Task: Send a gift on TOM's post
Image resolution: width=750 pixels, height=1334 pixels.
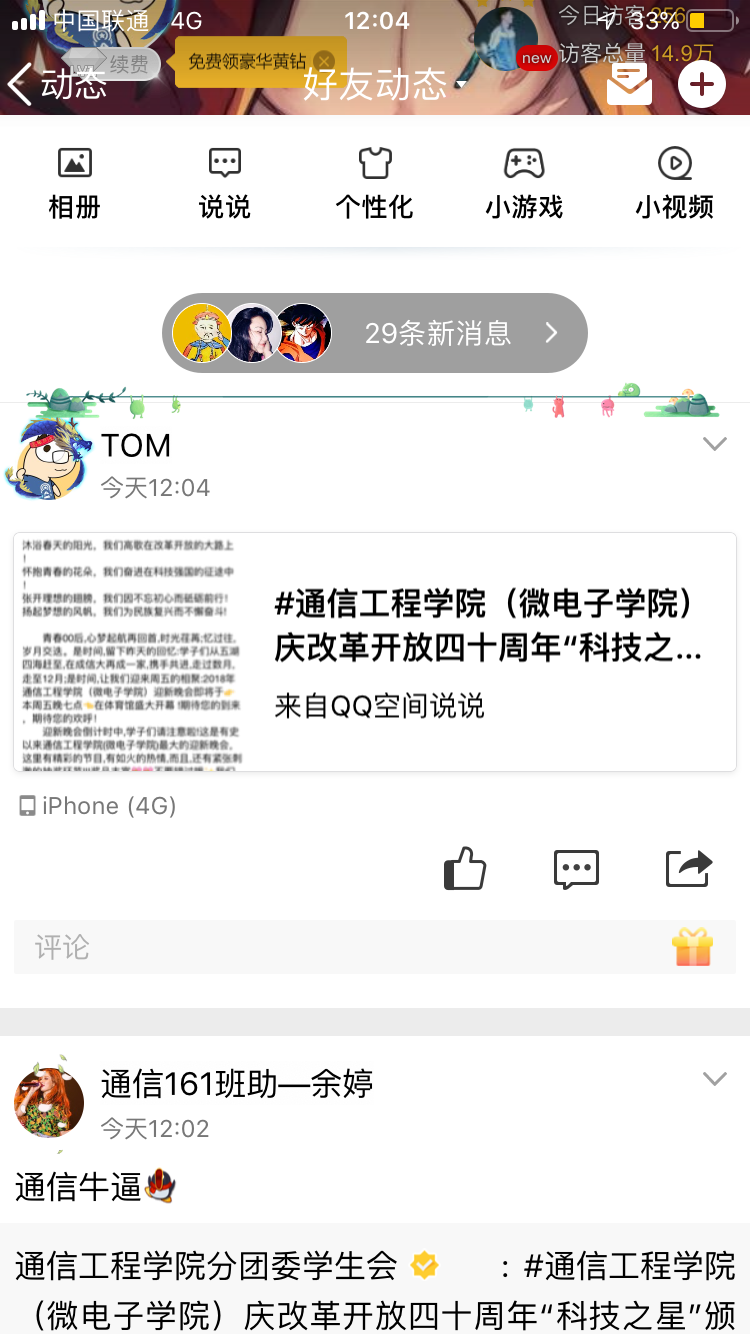Action: coord(692,947)
